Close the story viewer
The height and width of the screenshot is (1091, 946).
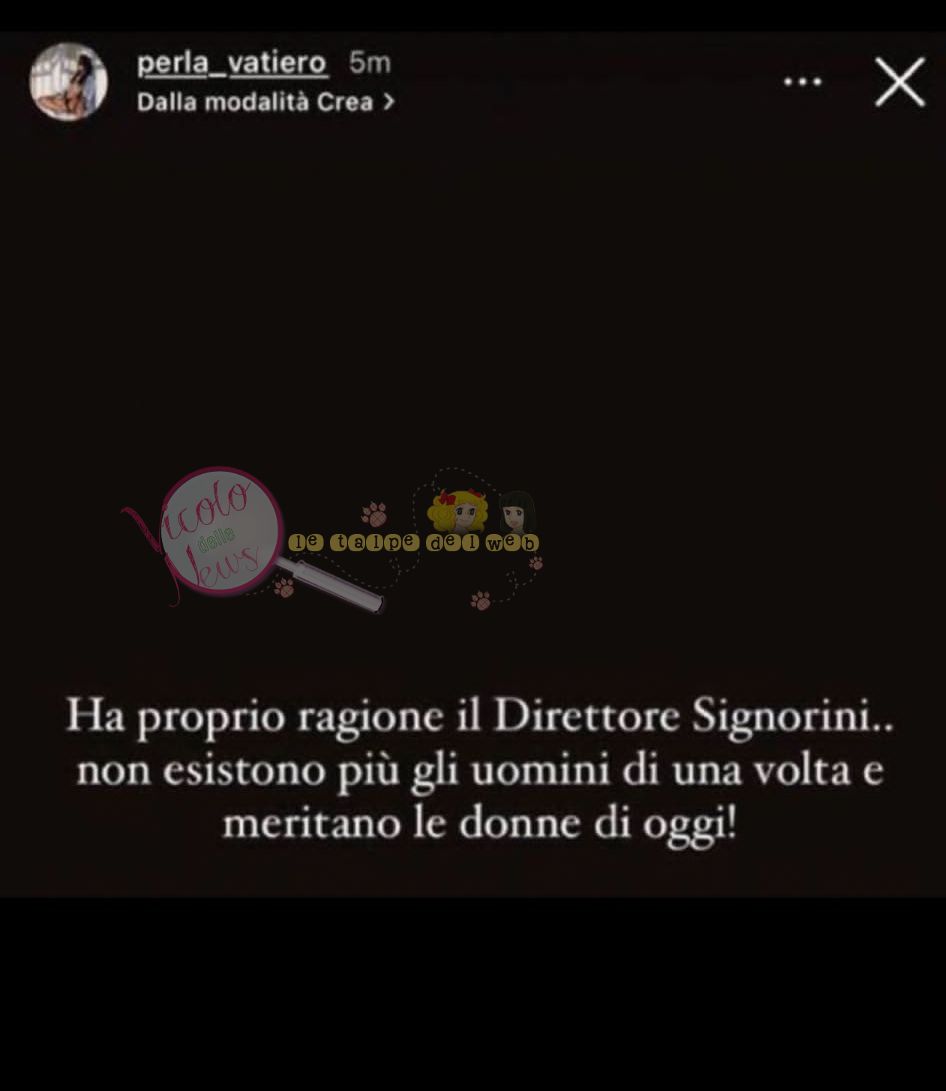coord(899,82)
